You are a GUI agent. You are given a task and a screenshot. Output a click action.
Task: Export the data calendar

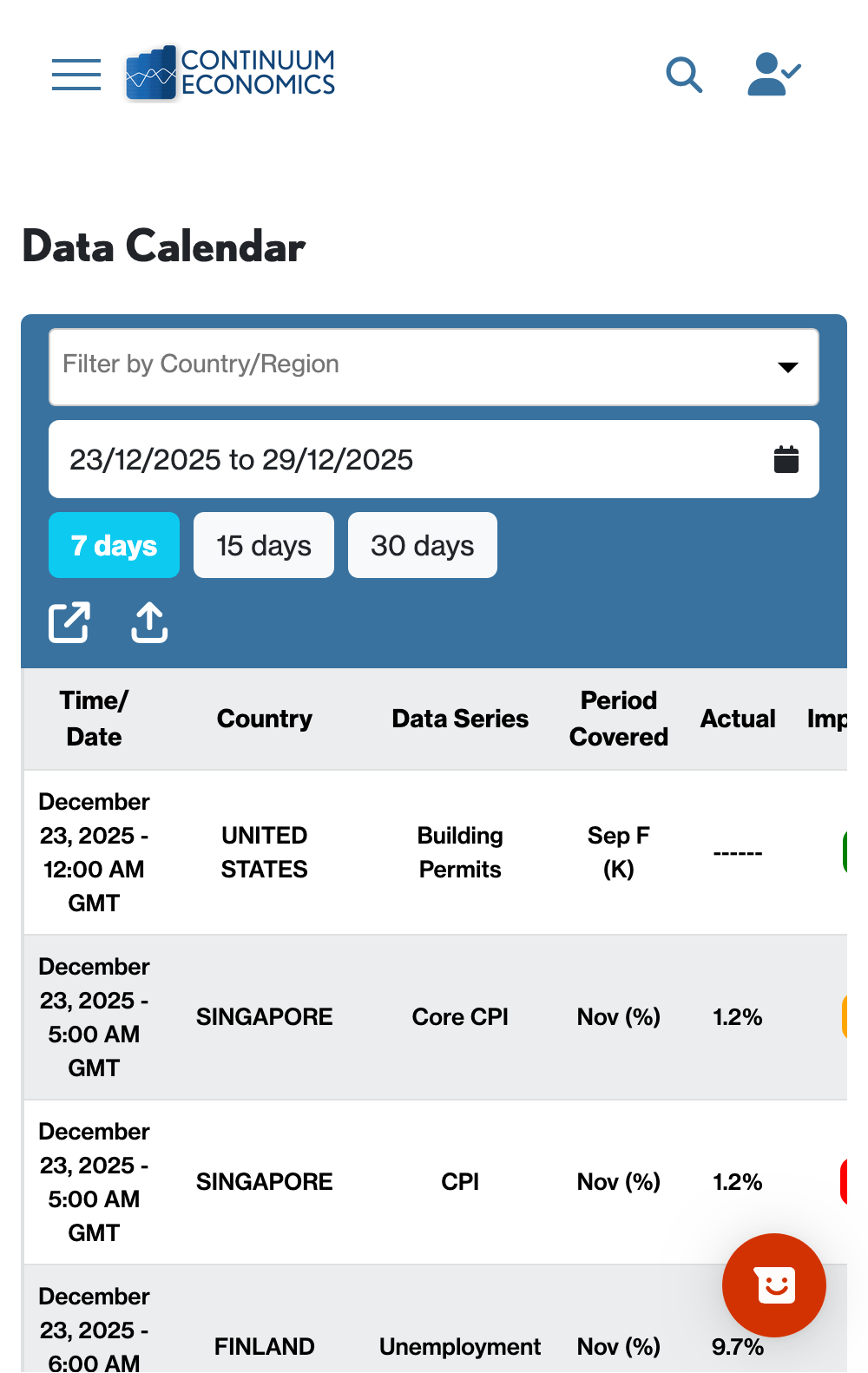click(x=149, y=622)
